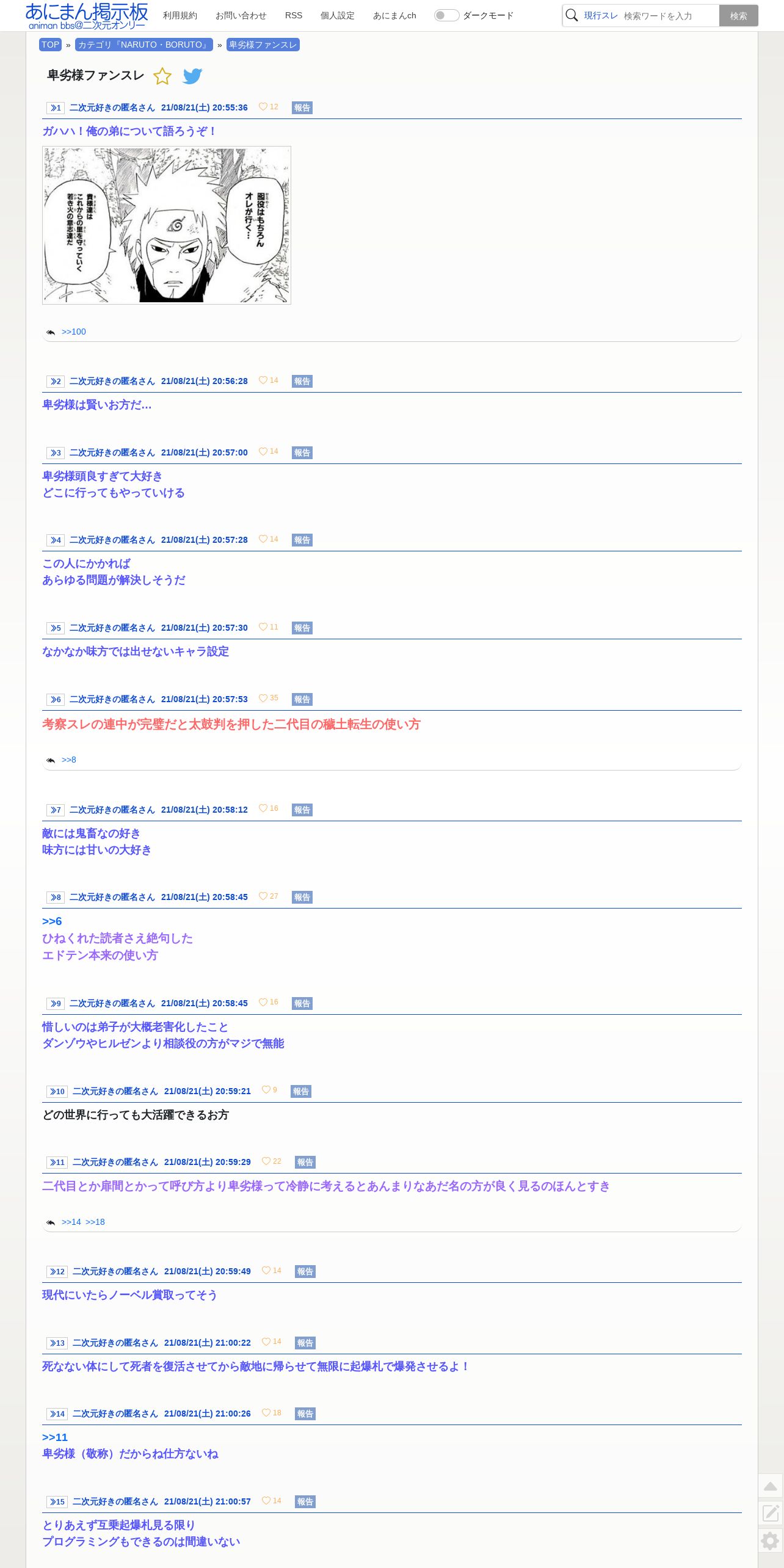Open the お問い合わせ contact link
784x1568 pixels.
(x=241, y=15)
